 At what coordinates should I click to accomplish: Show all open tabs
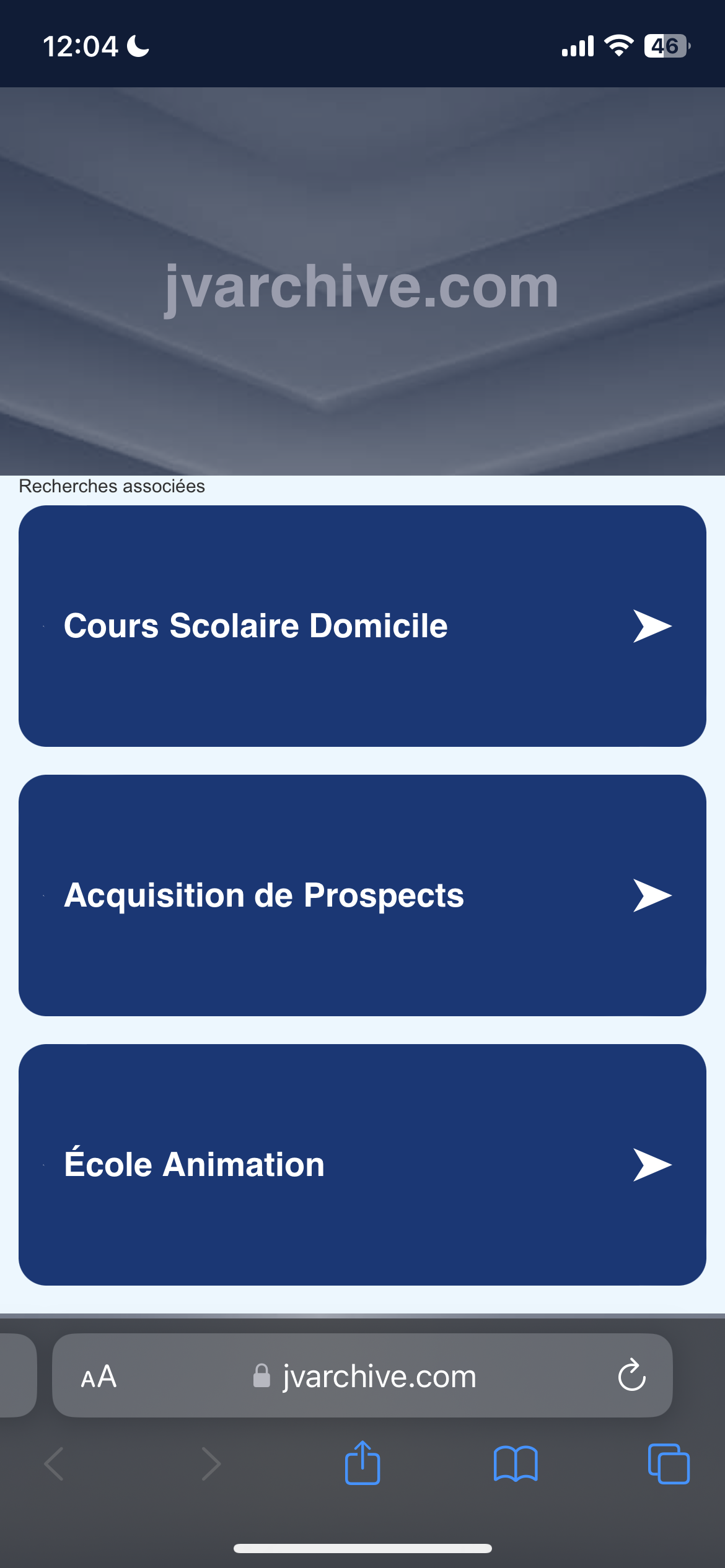pos(669,1464)
